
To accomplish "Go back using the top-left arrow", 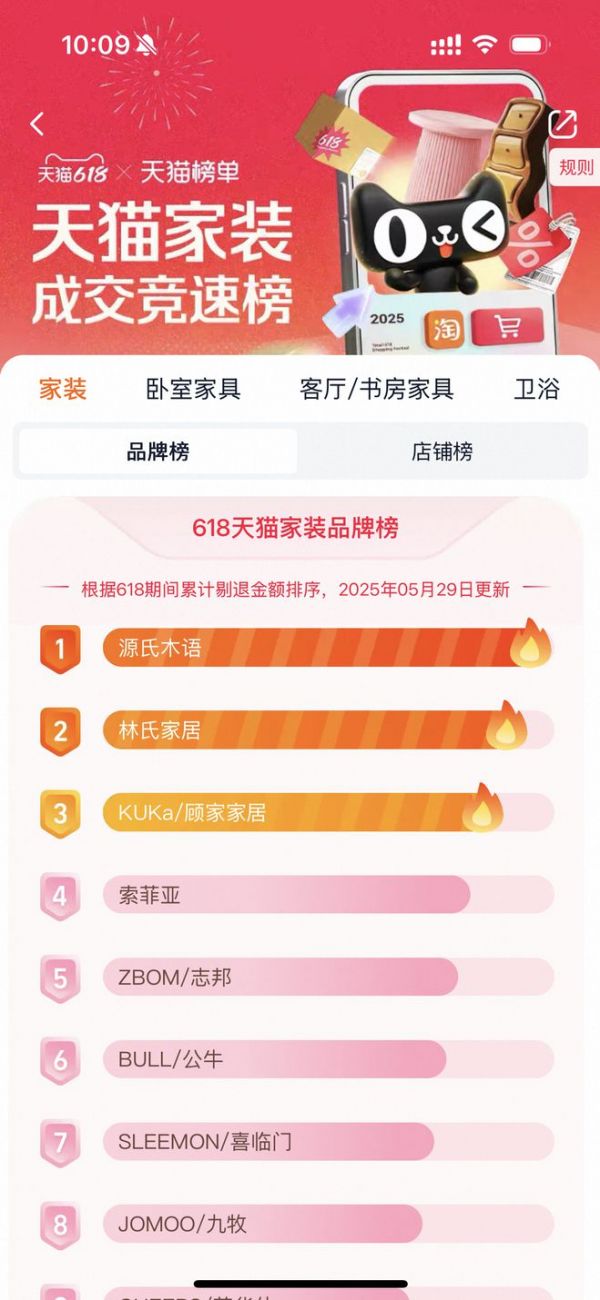I will pyautogui.click(x=38, y=124).
